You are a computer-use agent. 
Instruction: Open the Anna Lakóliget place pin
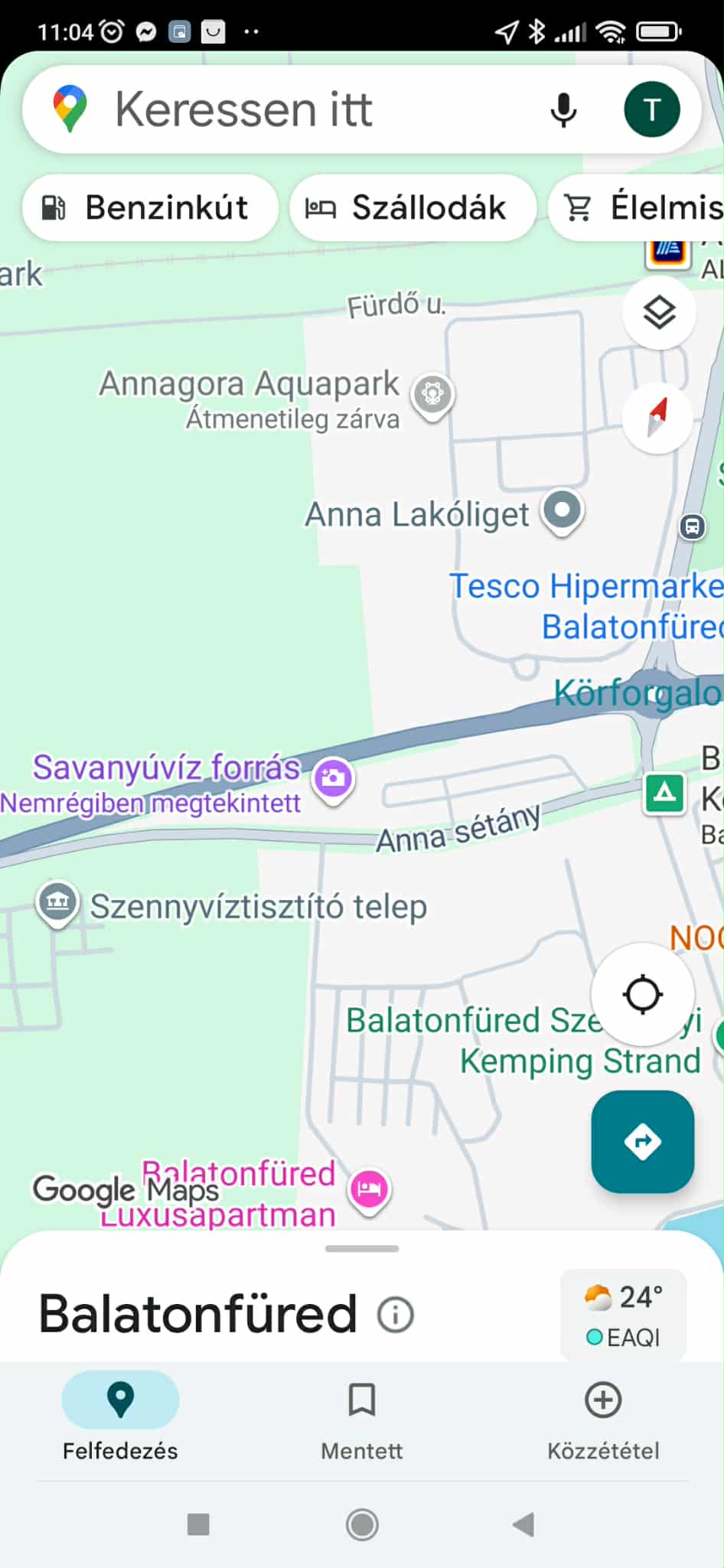[x=563, y=510]
